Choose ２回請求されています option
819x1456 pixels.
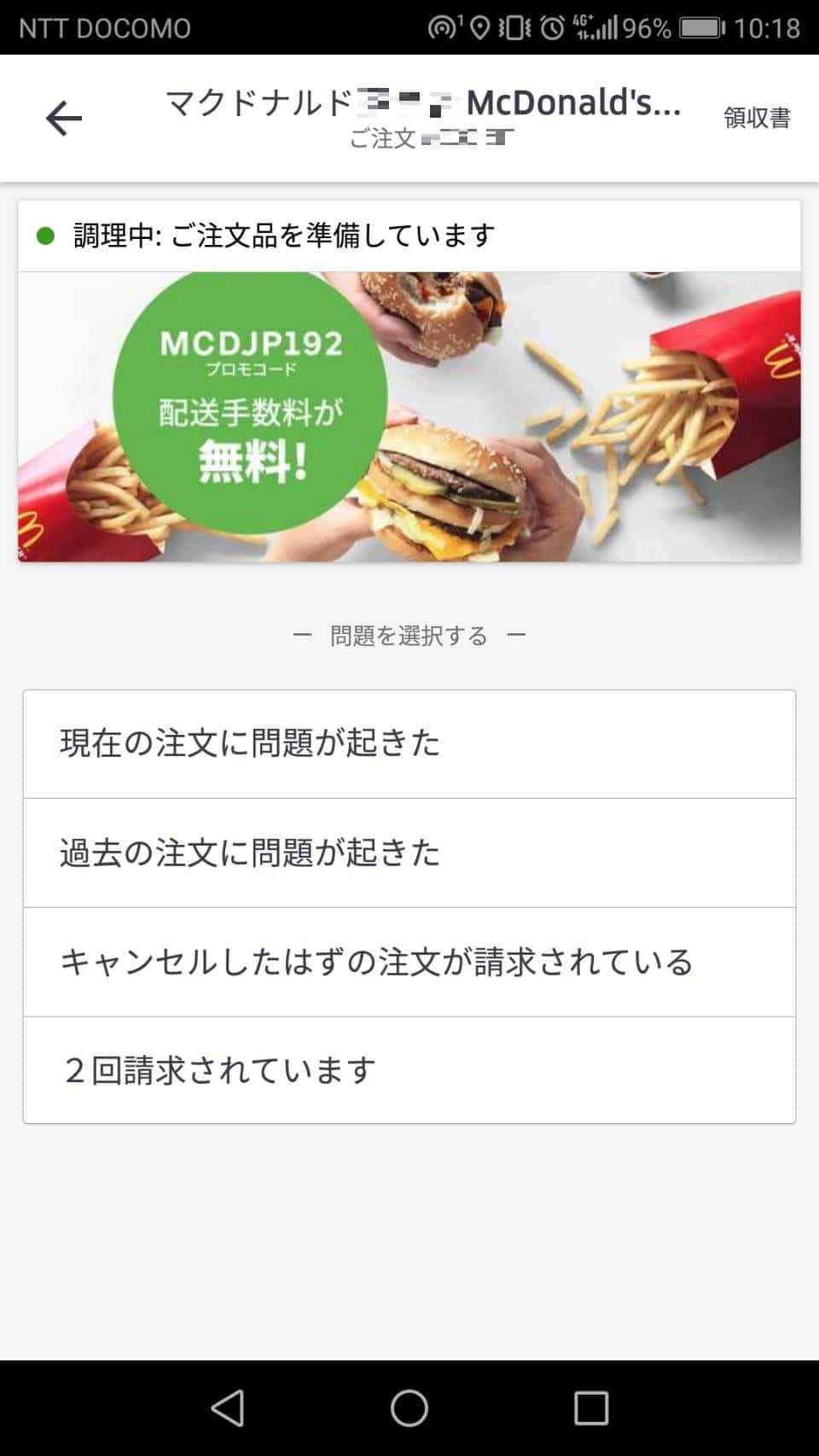click(409, 1070)
